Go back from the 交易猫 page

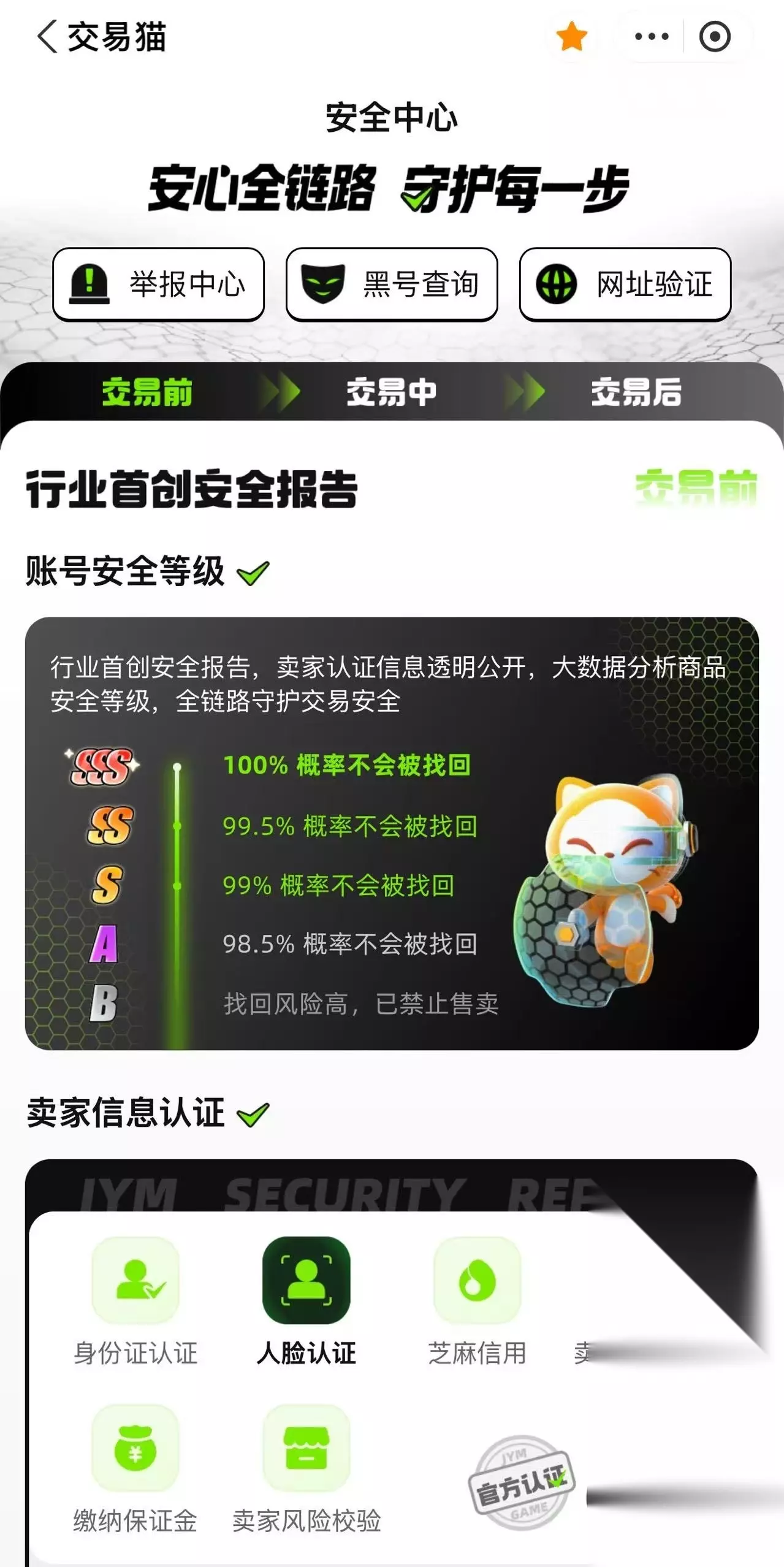click(x=47, y=37)
